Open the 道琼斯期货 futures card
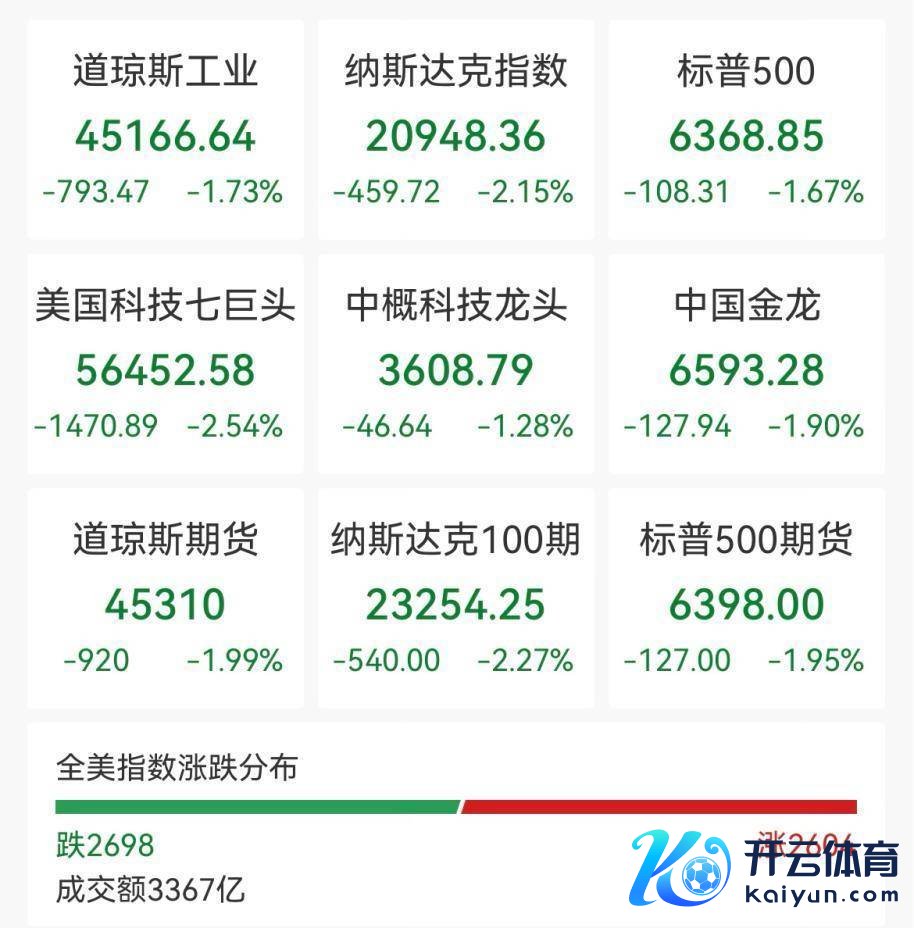 point(165,599)
